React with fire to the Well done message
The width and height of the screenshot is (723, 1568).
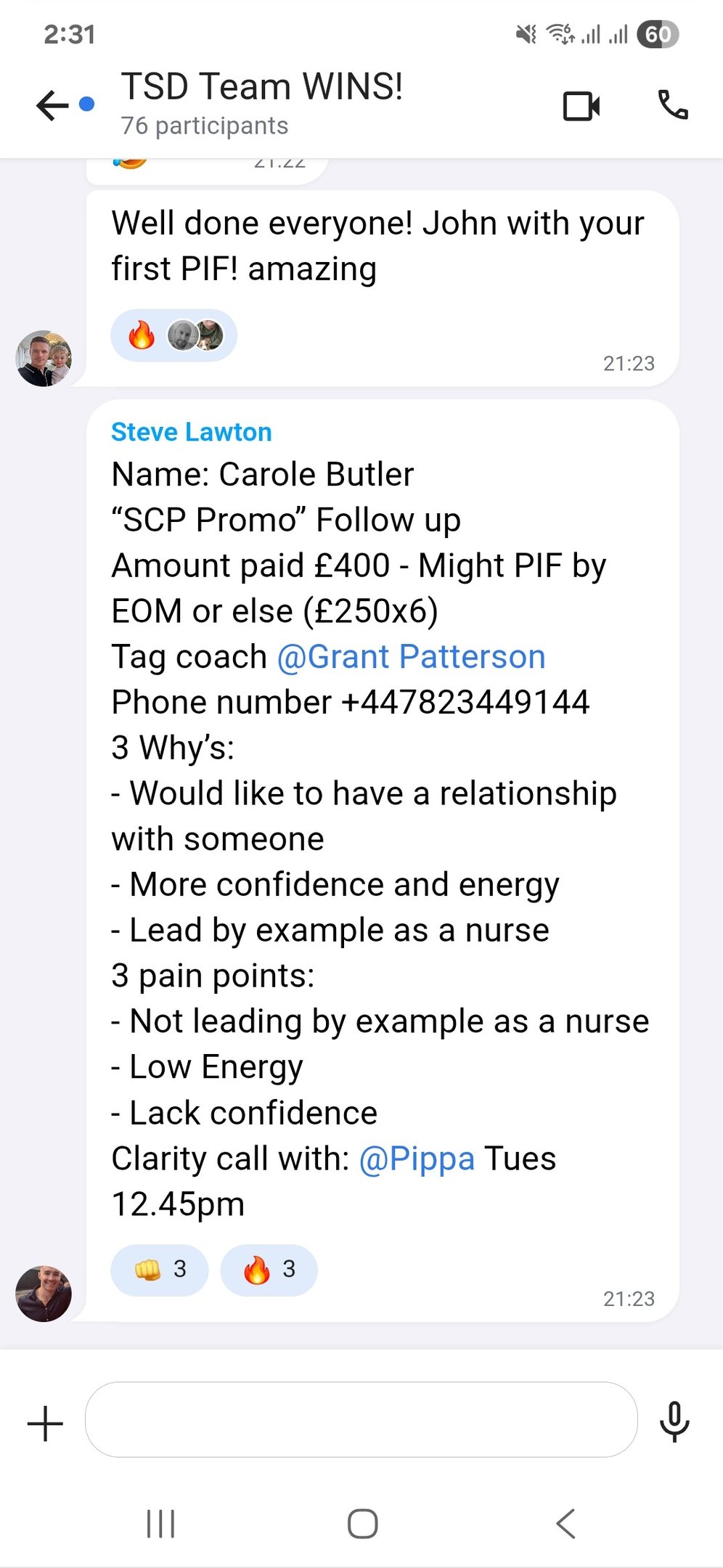(142, 335)
